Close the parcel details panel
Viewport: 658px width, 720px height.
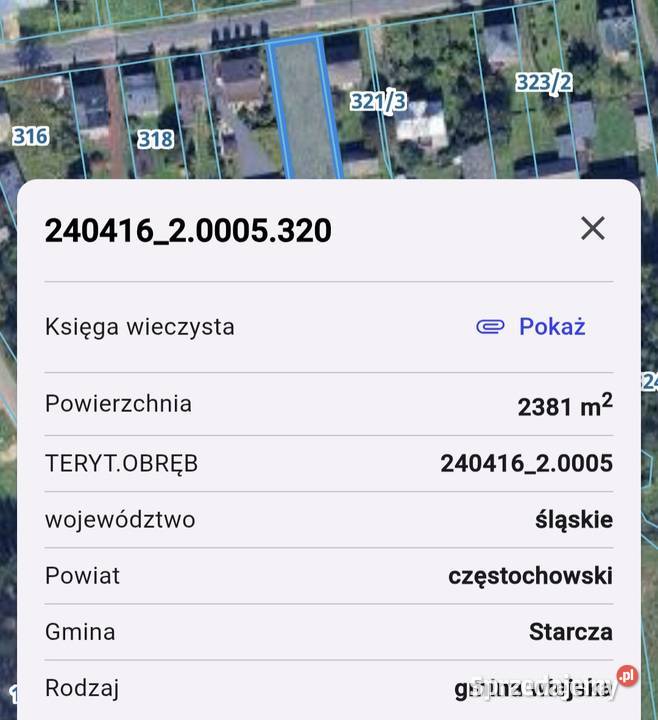point(593,228)
